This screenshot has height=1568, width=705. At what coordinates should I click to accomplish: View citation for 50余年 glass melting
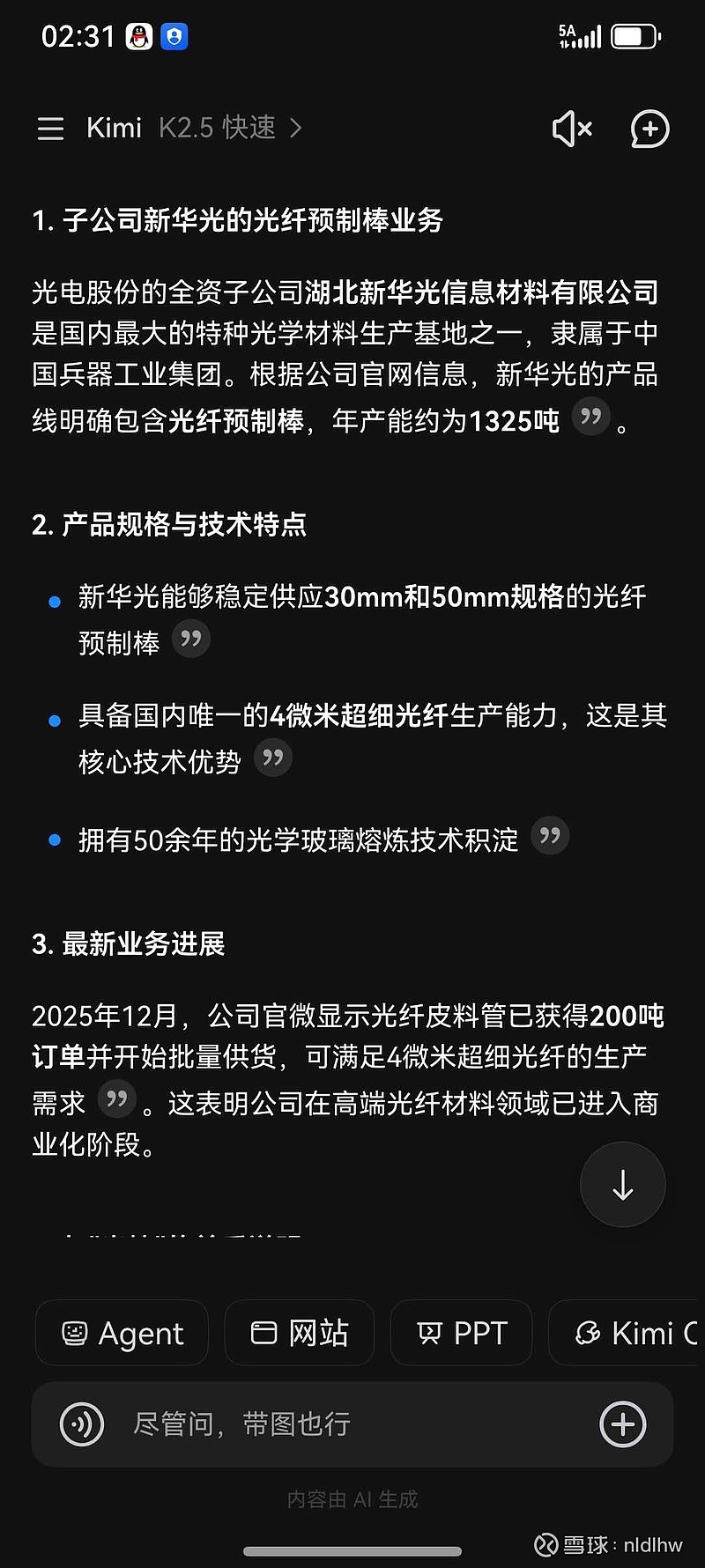(x=550, y=835)
